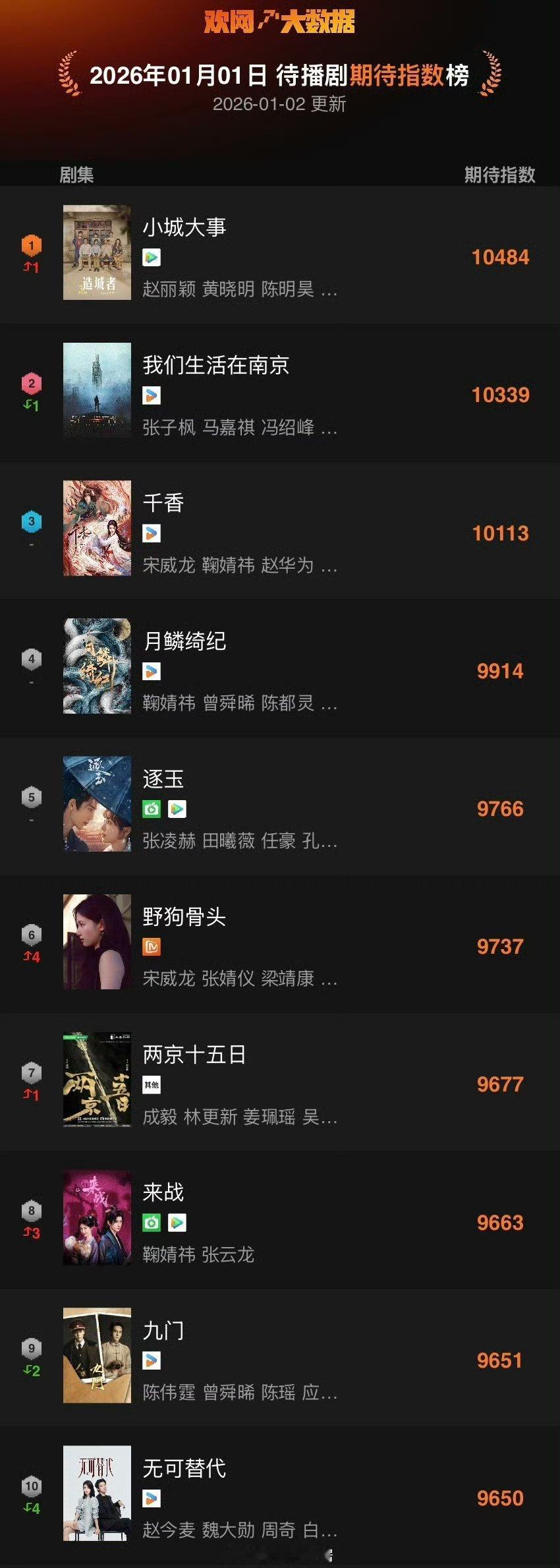Select the update date 2026-01-02 更新
Screen dimensions: 560x1568
pyautogui.click(x=280, y=105)
